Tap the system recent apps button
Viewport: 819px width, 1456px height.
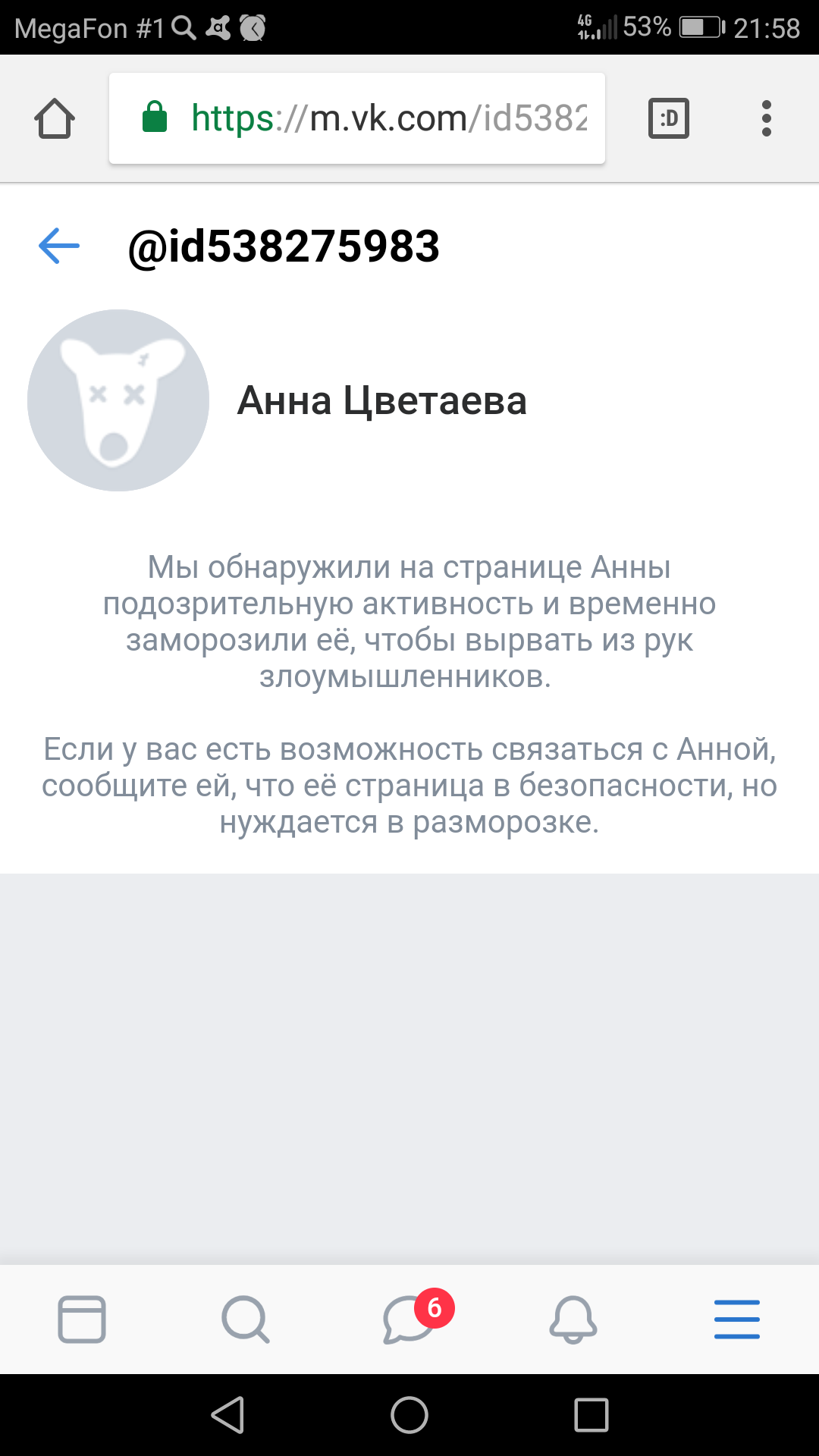[x=591, y=1415]
